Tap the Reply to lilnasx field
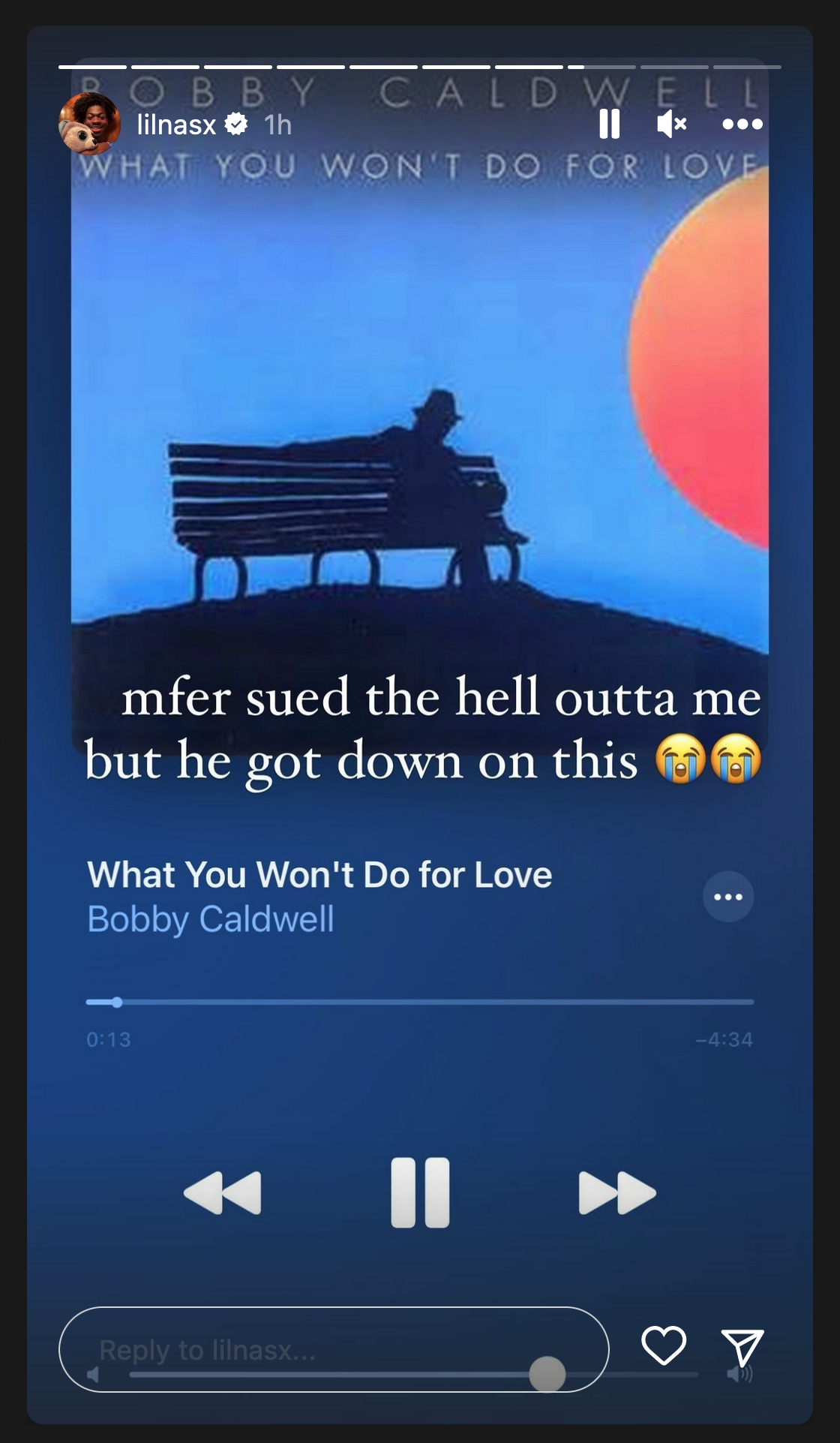This screenshot has height=1443, width=840. (333, 1349)
